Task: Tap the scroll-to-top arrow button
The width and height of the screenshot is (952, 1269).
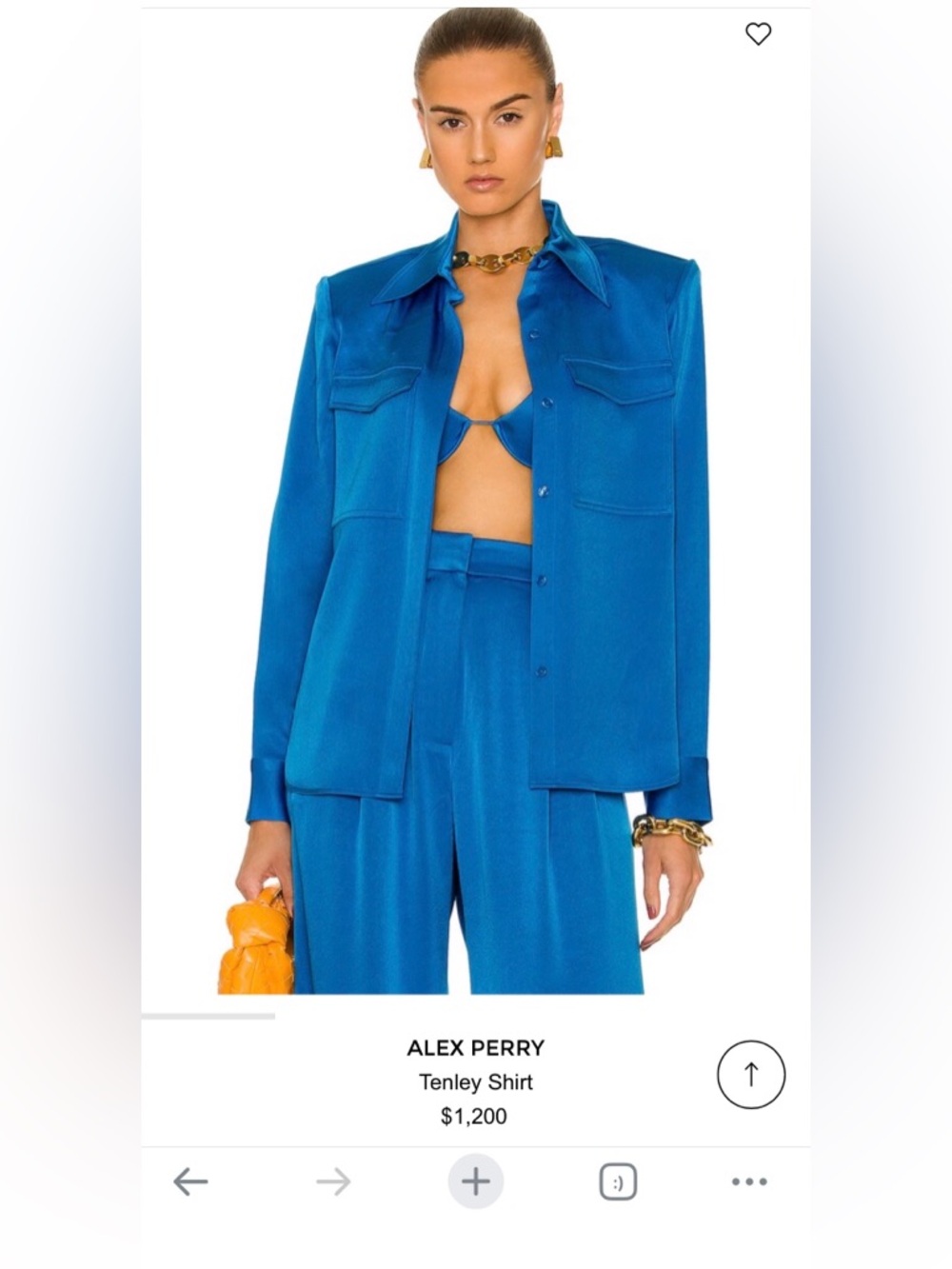Action: tap(750, 1075)
